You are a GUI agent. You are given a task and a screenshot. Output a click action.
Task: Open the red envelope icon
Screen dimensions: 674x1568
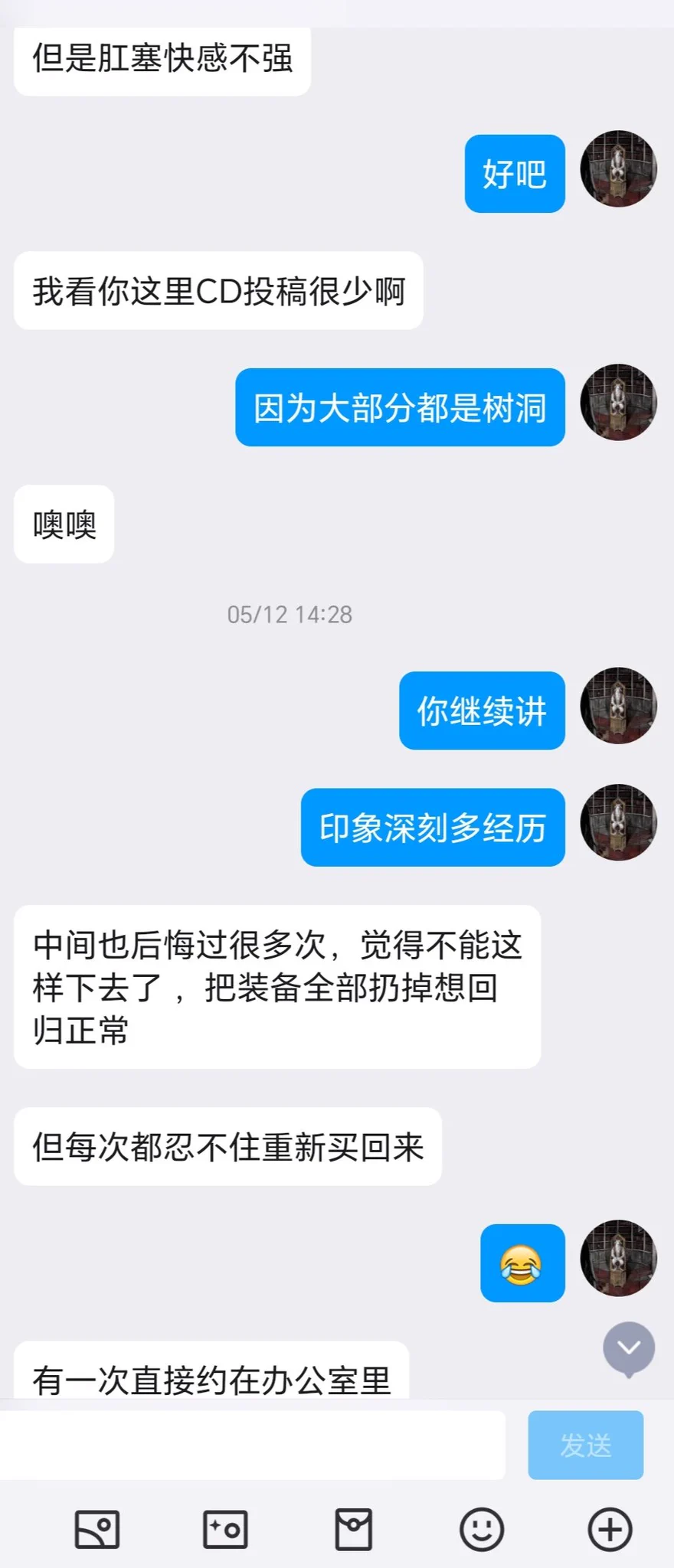point(354,1530)
